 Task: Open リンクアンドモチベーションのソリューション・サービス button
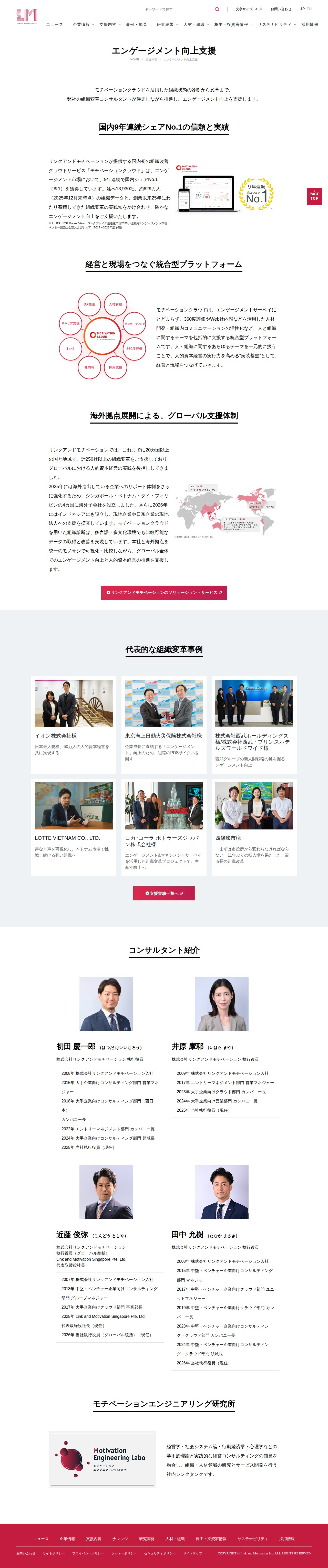pos(164,592)
